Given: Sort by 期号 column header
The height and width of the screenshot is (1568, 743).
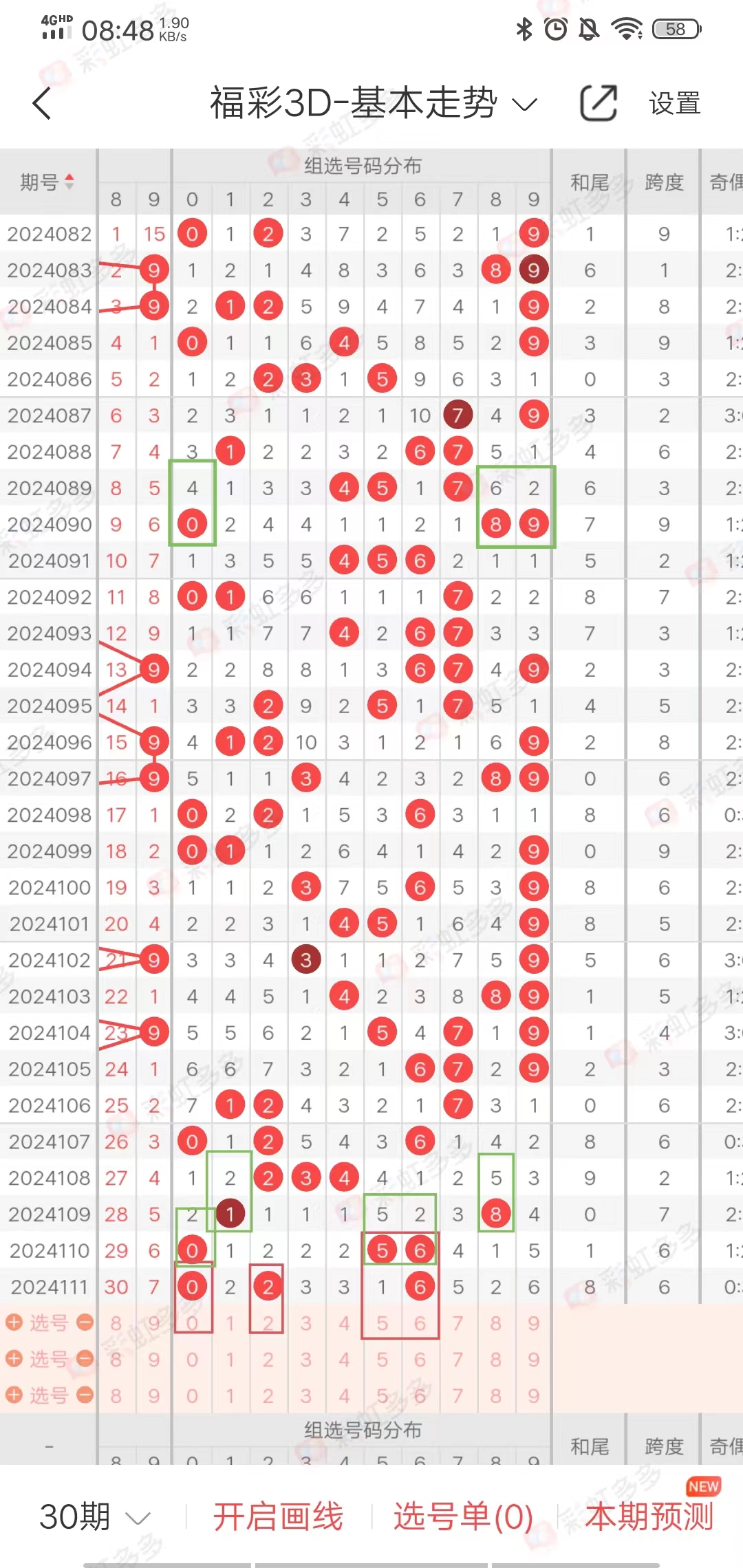Looking at the screenshot, I should tap(47, 182).
